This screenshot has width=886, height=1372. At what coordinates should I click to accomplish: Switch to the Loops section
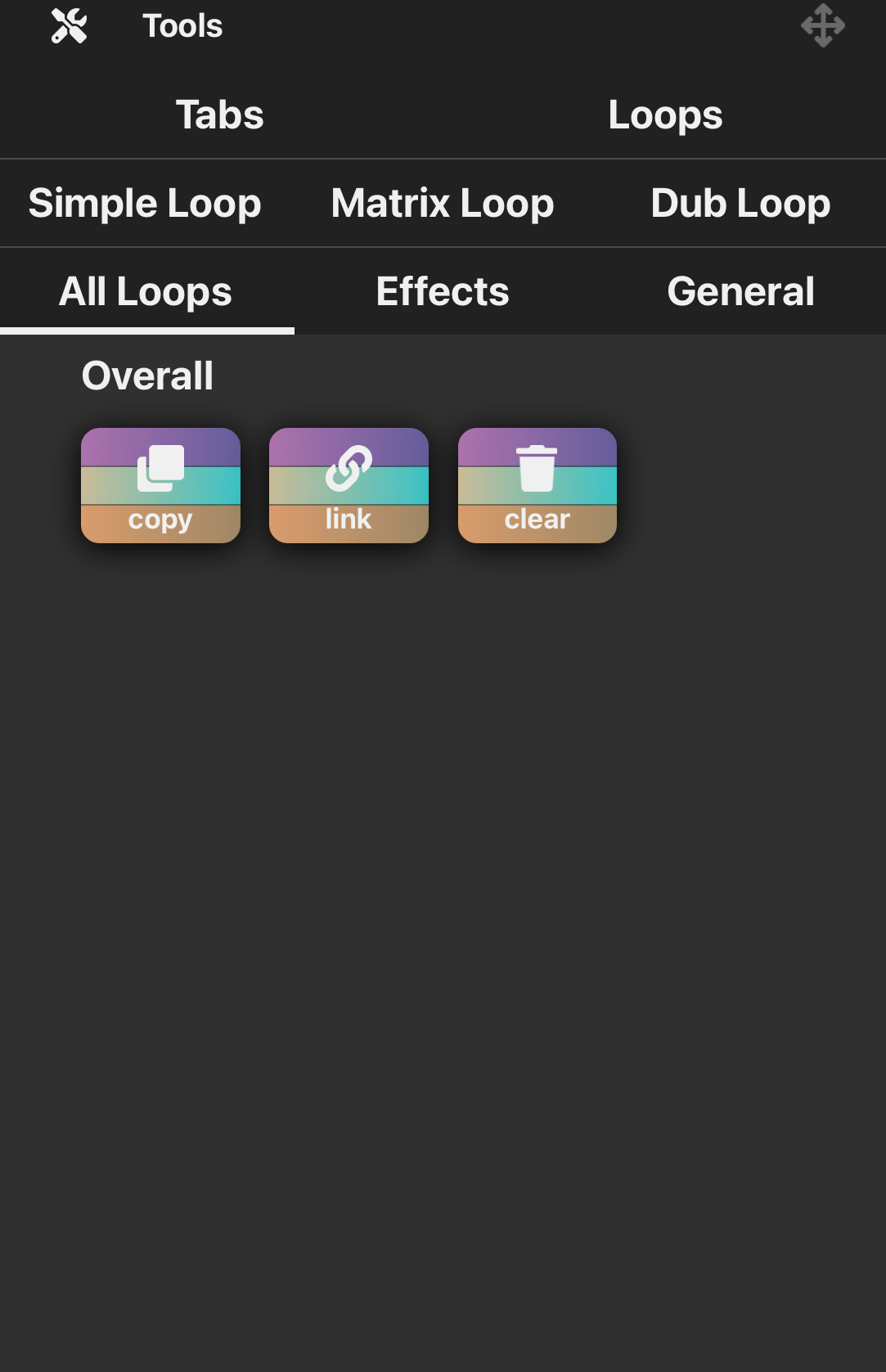click(x=665, y=115)
